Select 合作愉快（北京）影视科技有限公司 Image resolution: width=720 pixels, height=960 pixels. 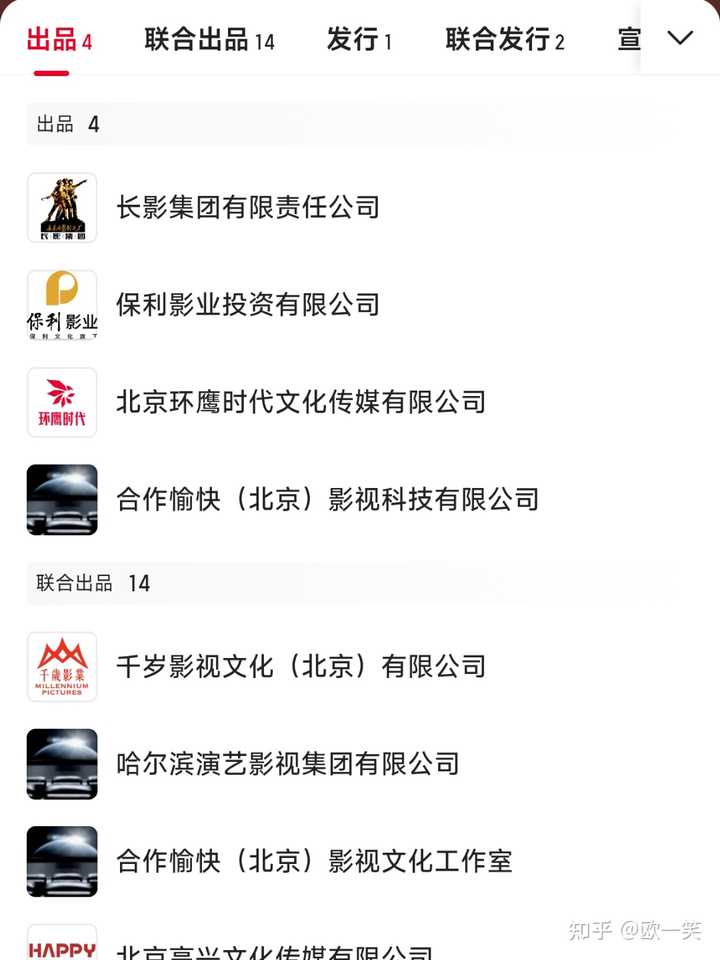327,499
